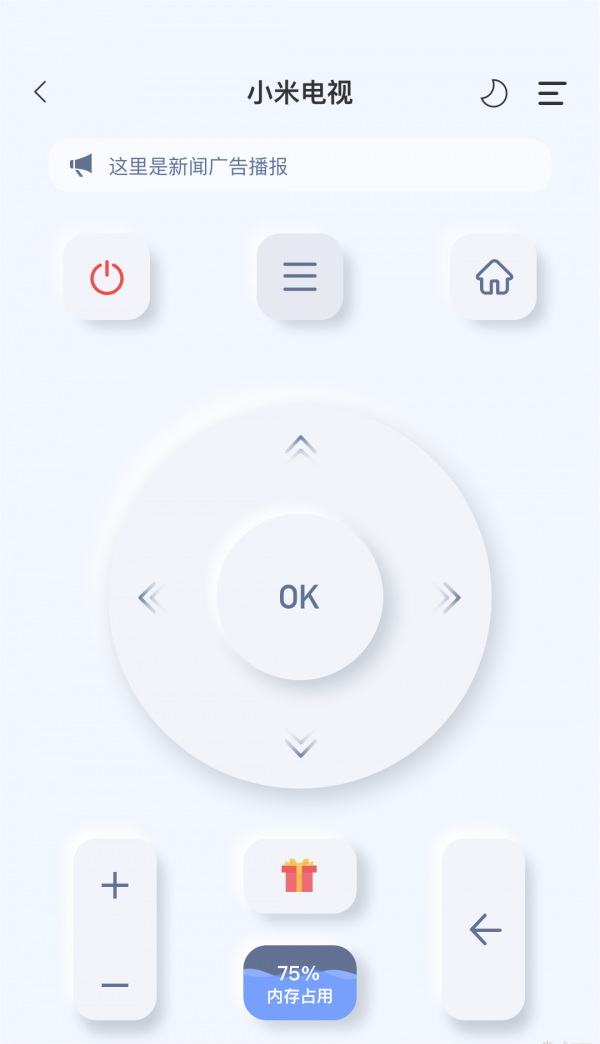
Task: Tap the remote's back arrow key
Action: pyautogui.click(x=484, y=930)
